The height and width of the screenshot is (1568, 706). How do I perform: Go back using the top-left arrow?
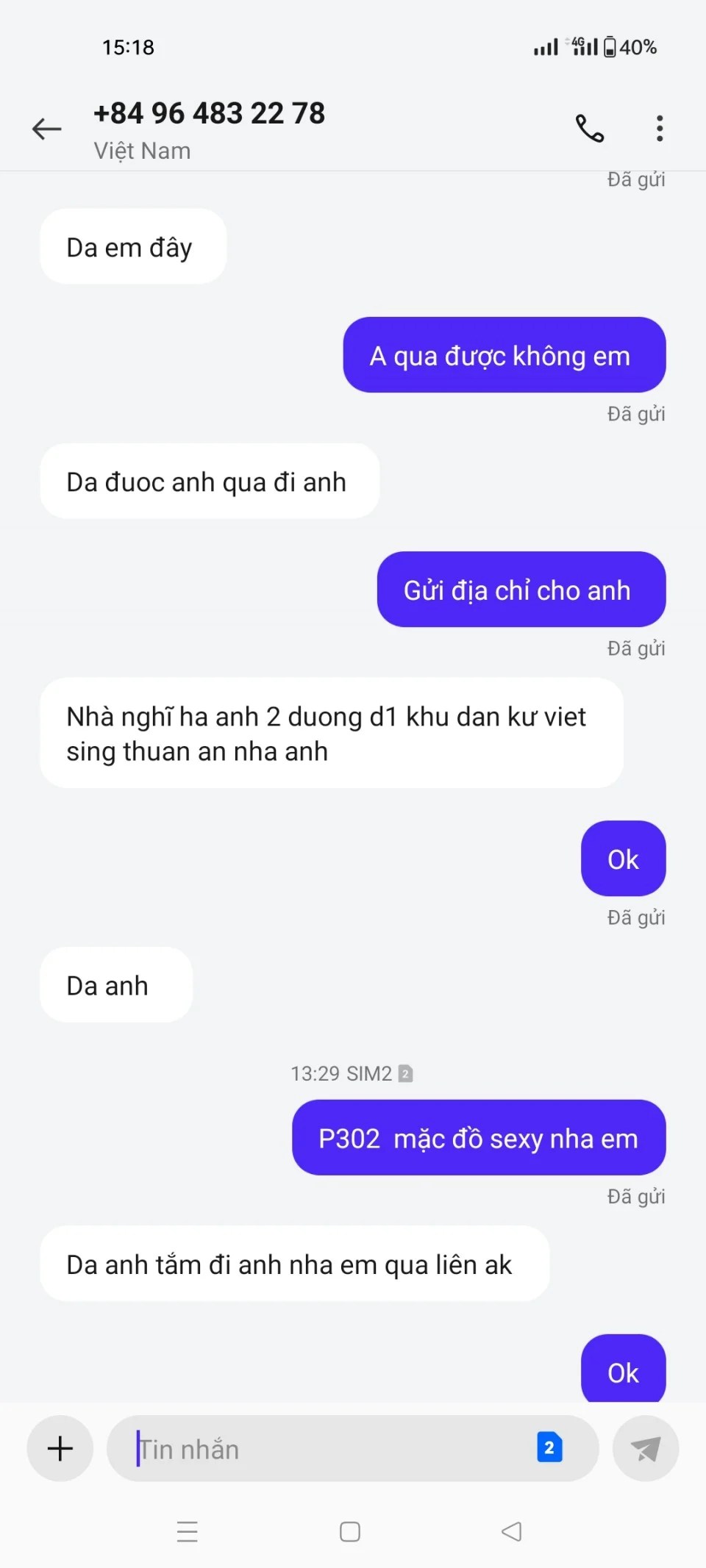[x=46, y=129]
